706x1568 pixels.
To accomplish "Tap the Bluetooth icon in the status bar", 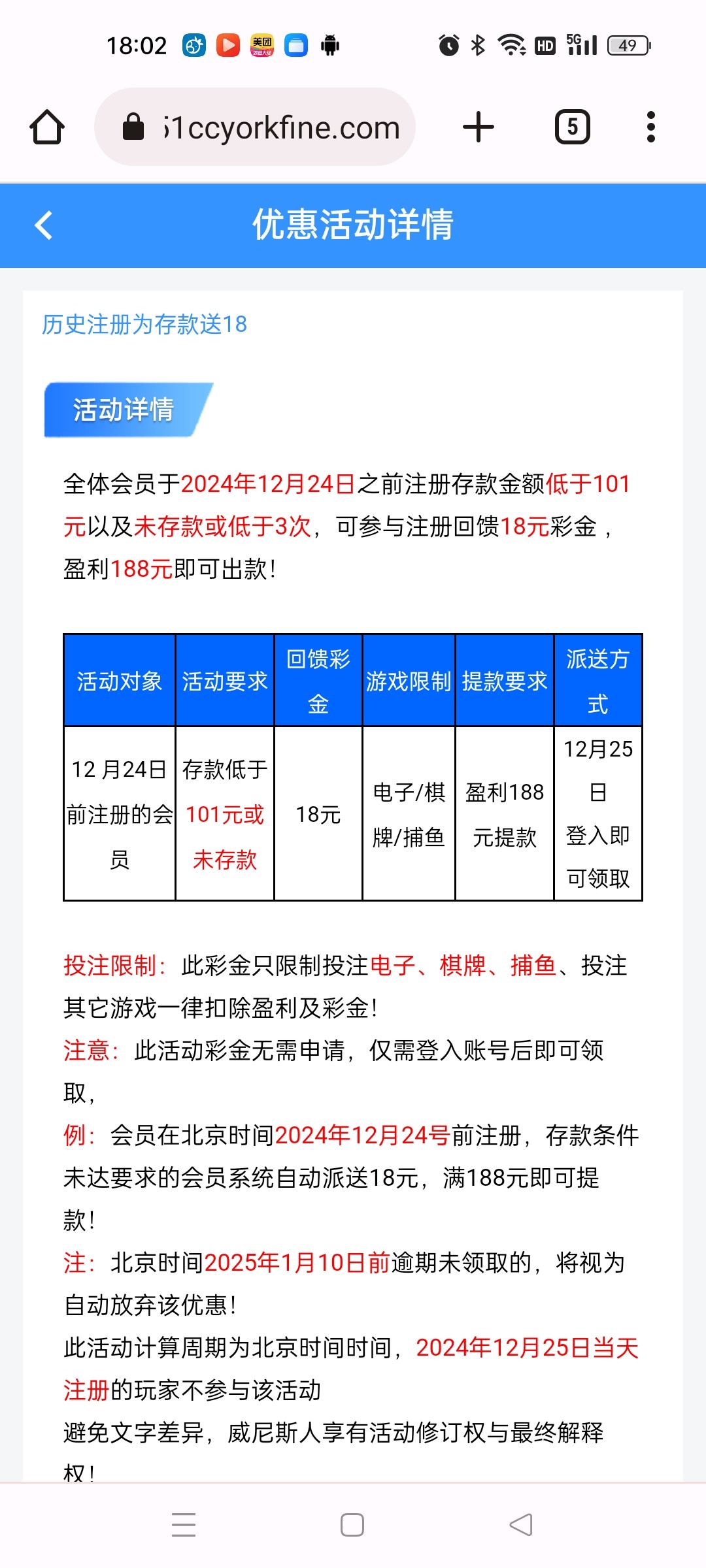I will [x=477, y=45].
